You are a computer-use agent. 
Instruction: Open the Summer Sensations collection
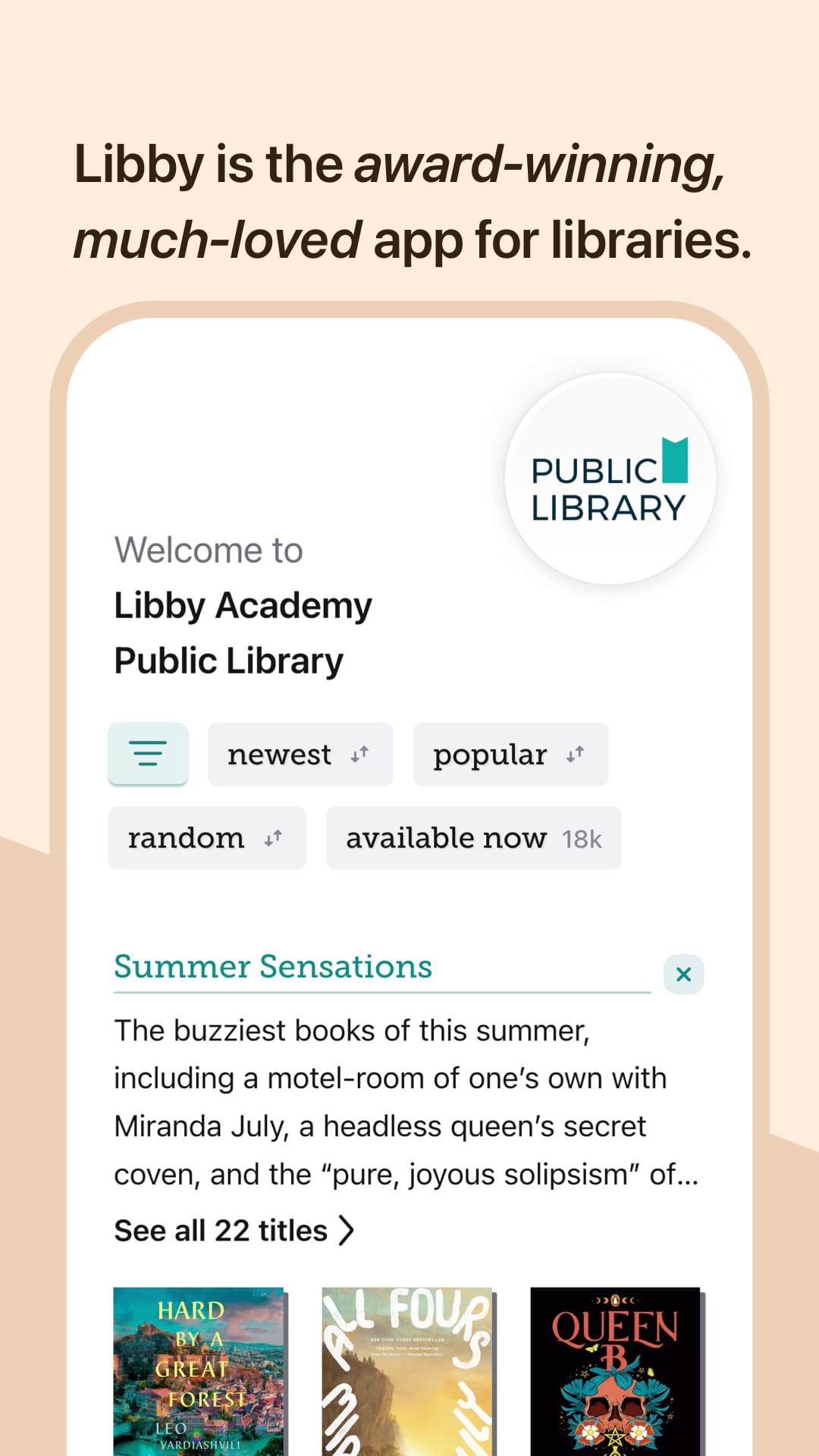click(x=273, y=967)
